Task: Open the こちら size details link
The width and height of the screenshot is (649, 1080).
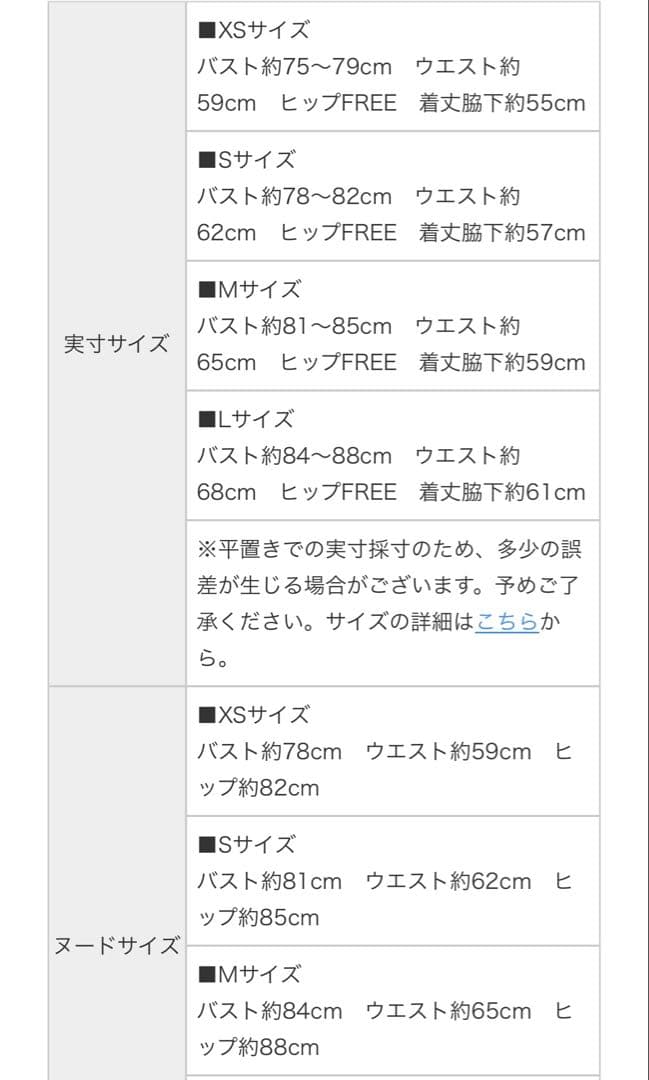Action: pos(507,621)
